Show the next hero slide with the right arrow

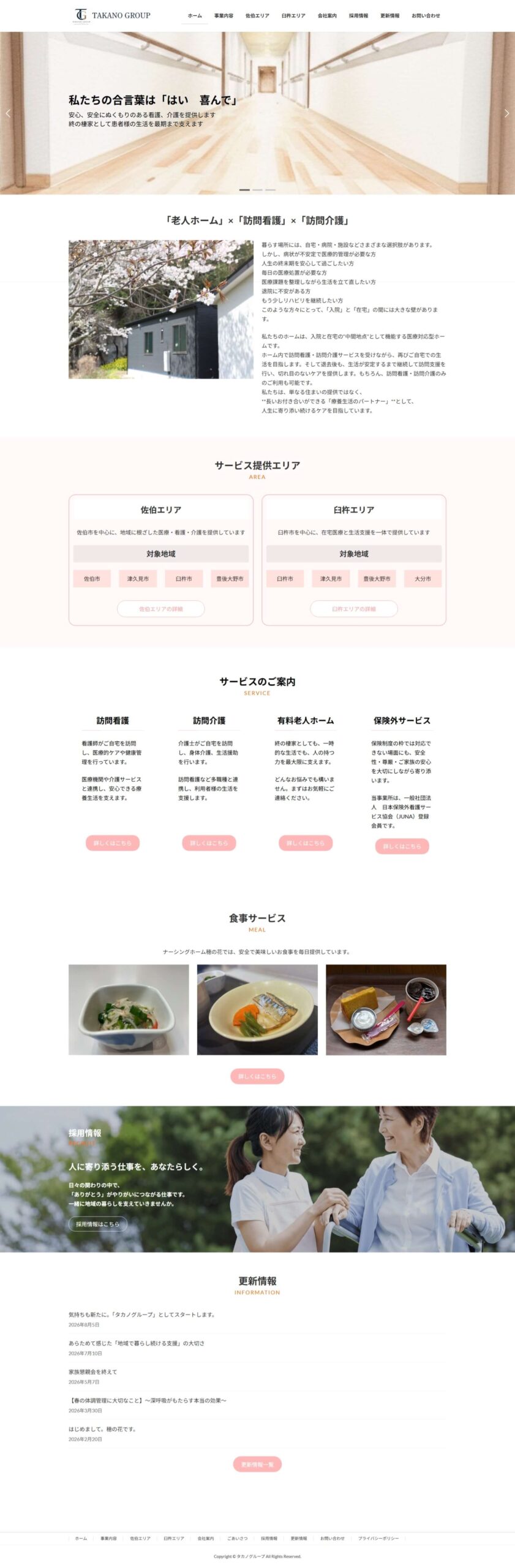tap(506, 113)
